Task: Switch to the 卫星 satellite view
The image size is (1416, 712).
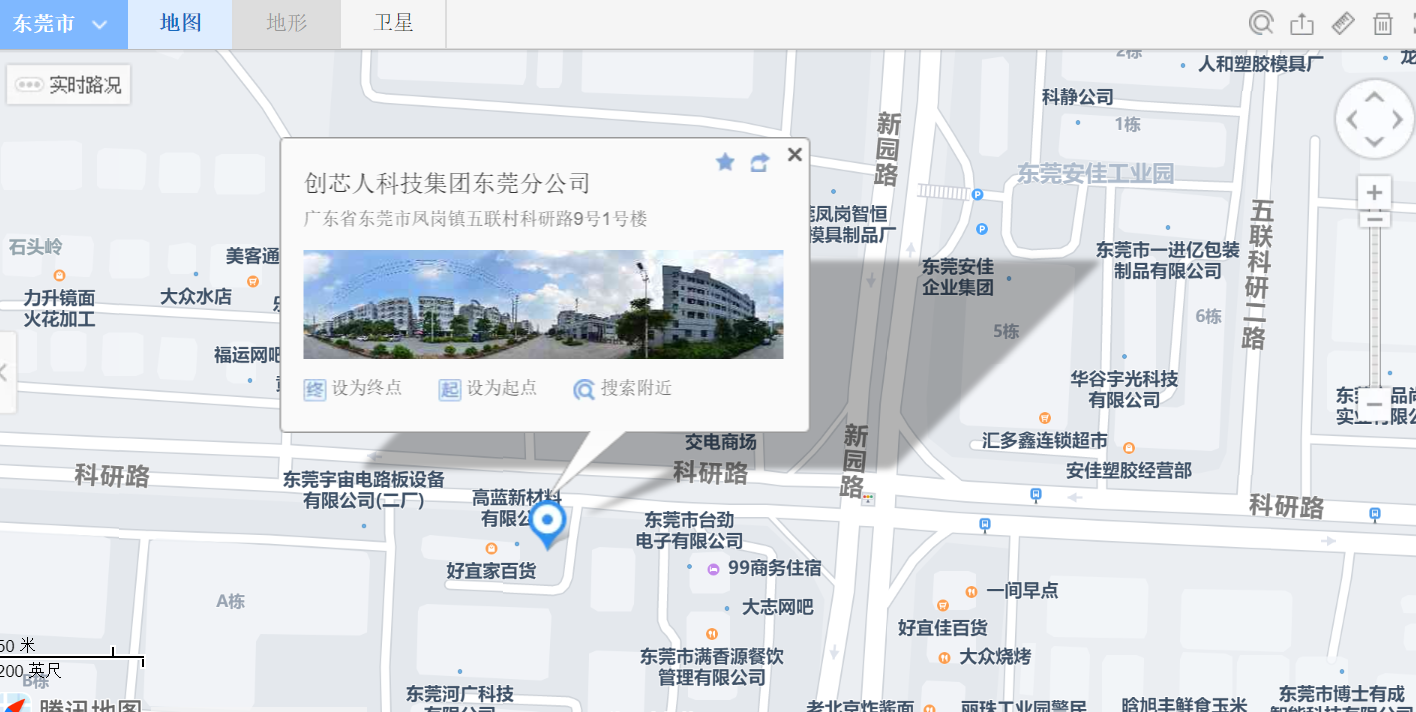Action: 393,24
